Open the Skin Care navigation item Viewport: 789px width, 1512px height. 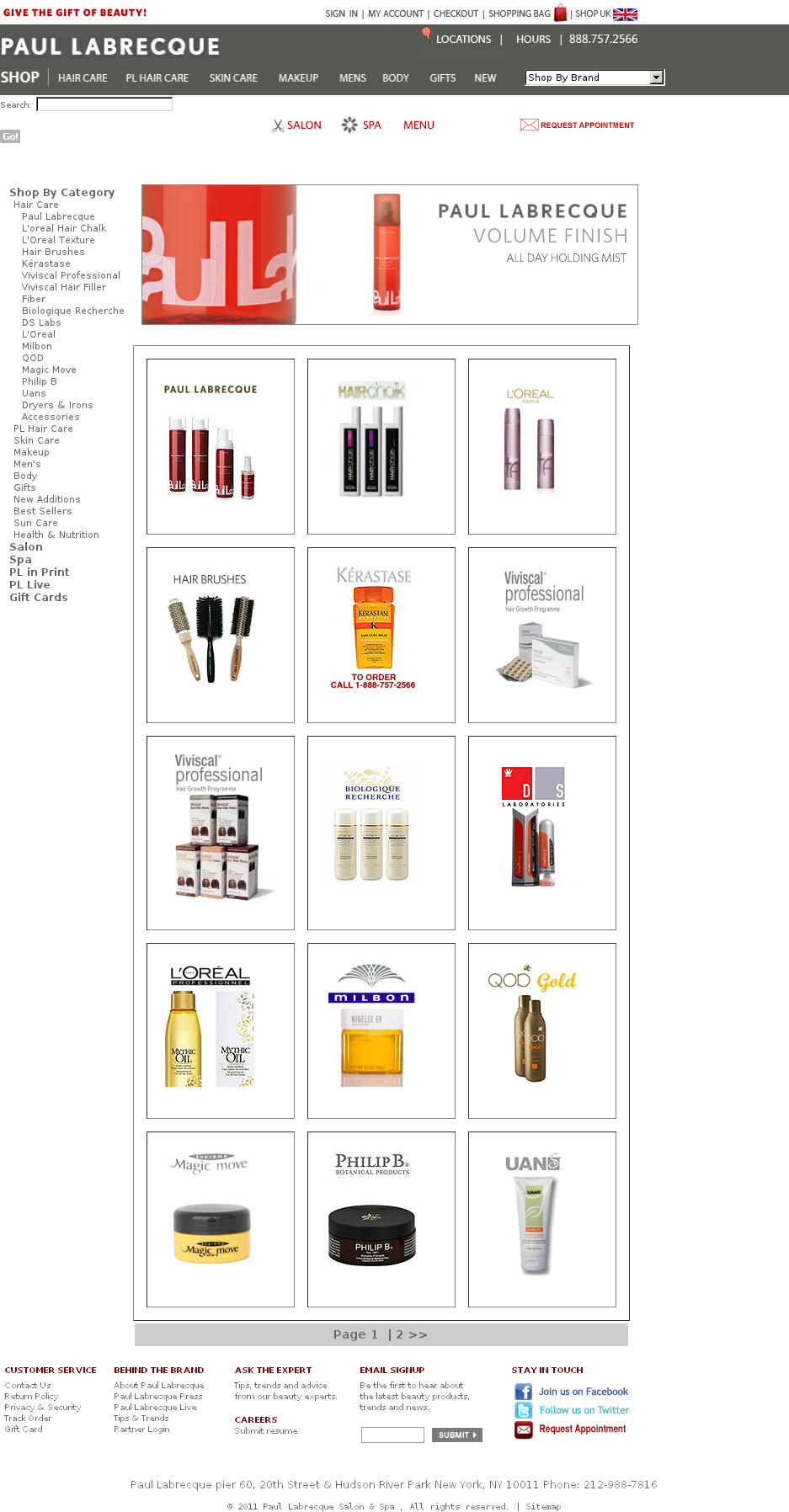(x=233, y=78)
